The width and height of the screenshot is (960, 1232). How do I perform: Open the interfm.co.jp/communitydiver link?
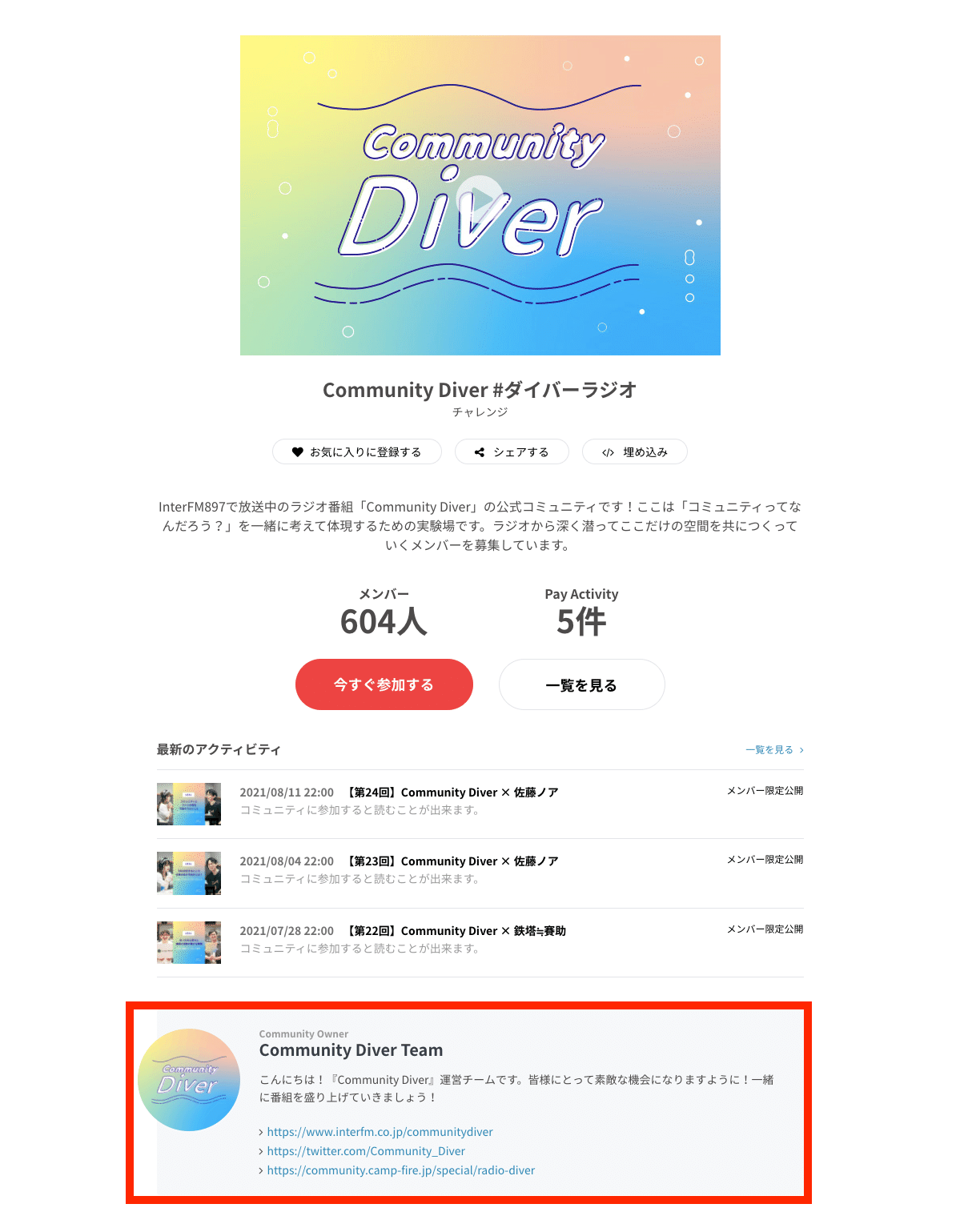[380, 1131]
